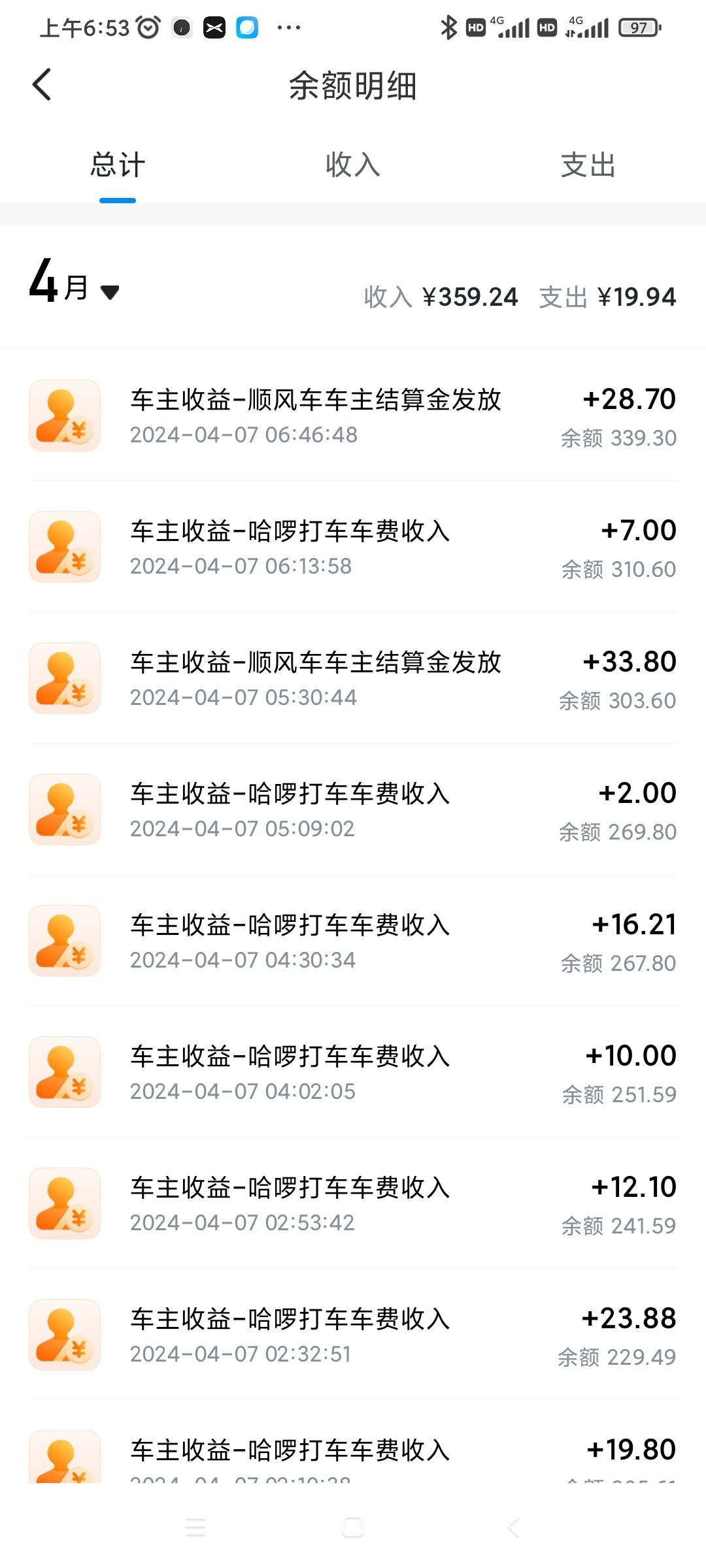Viewport: 706px width, 1568px height.
Task: View details of the +23.88 income
Action: (353, 1335)
